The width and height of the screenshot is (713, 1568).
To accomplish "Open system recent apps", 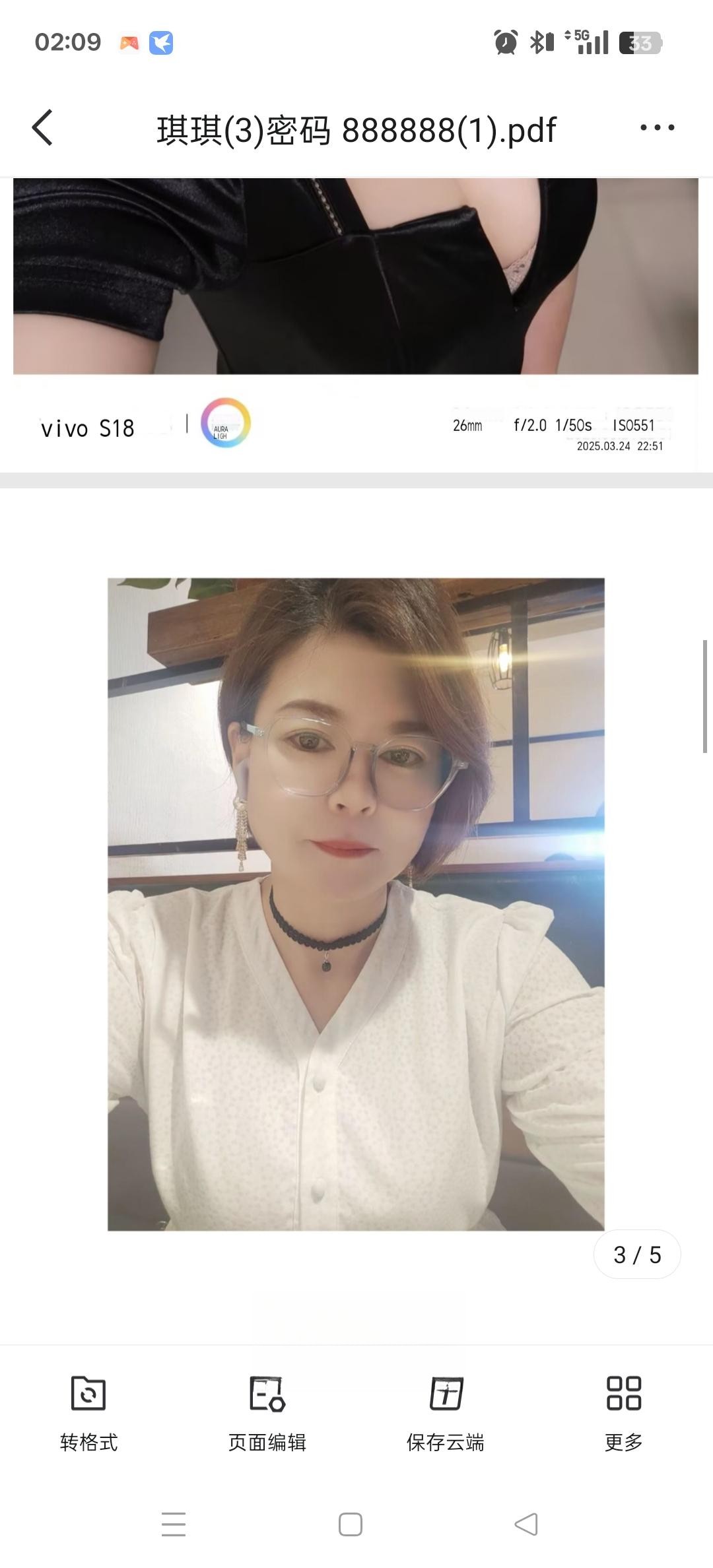I will (x=174, y=1524).
